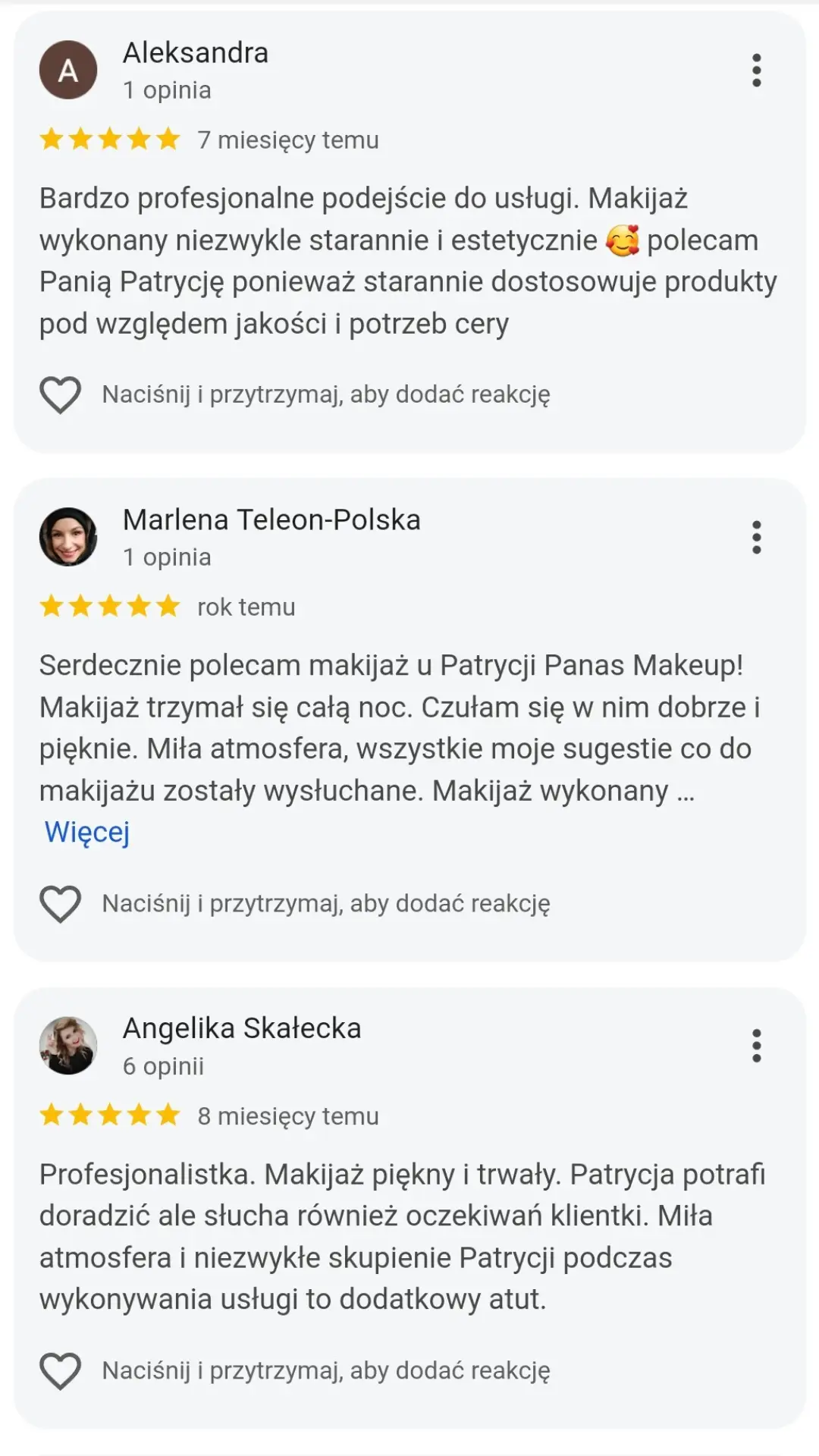
Task: Like Aleksandra's review with the heart
Action: [x=60, y=395]
